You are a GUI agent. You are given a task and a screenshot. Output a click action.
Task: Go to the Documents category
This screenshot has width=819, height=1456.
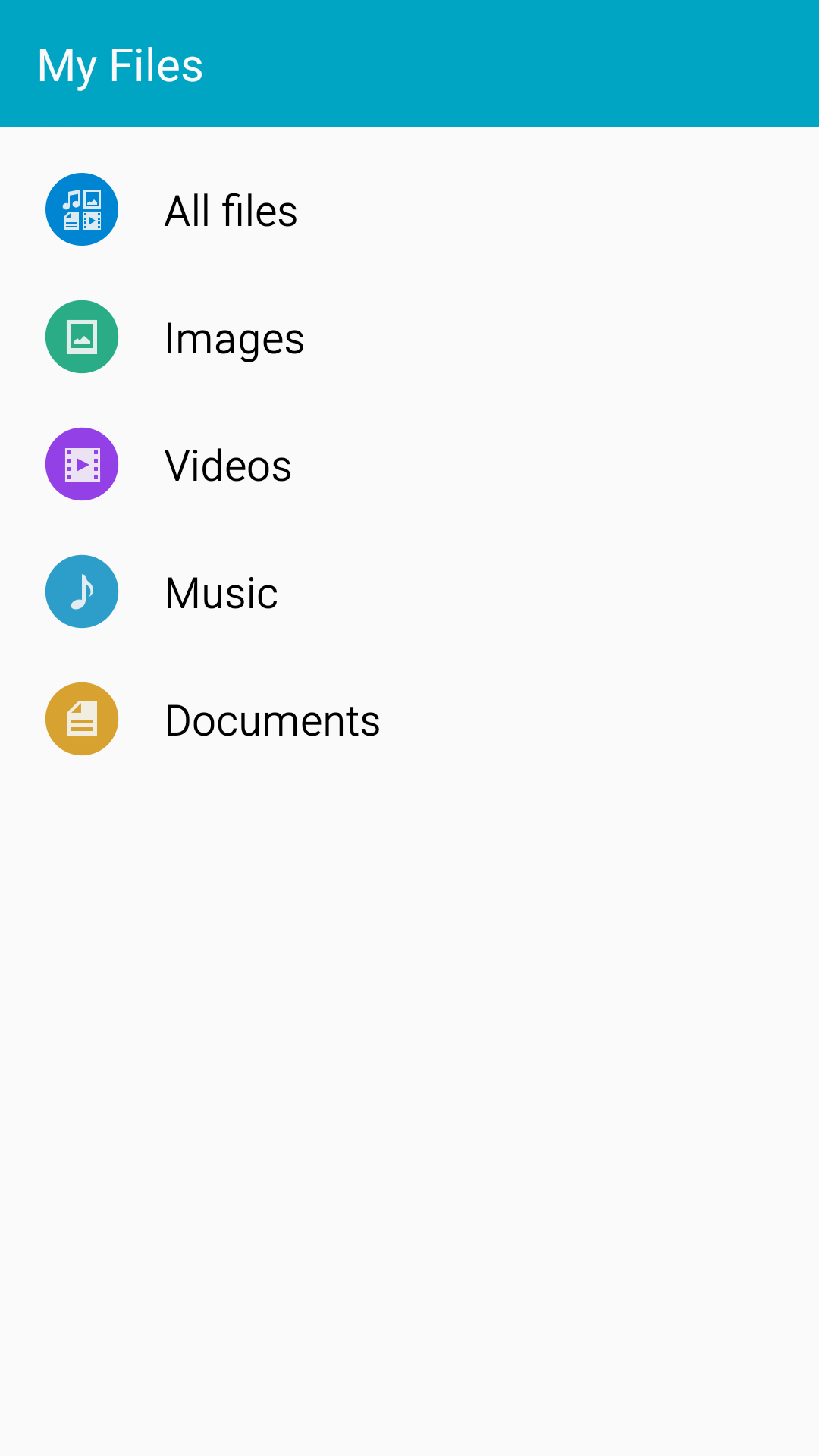point(409,720)
